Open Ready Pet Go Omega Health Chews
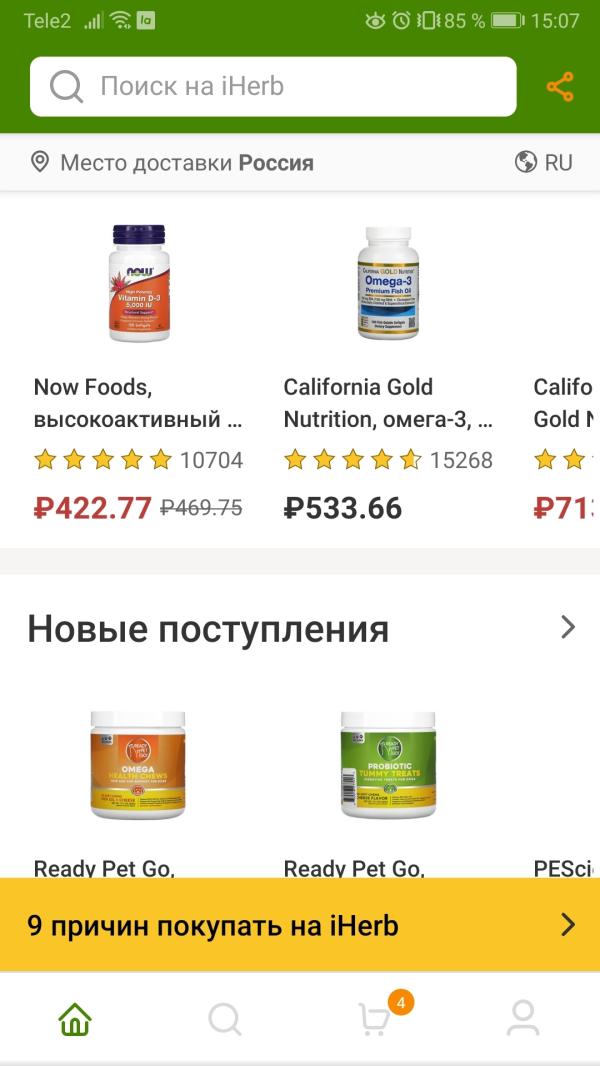Viewport: 600px width, 1066px height. coord(138,765)
